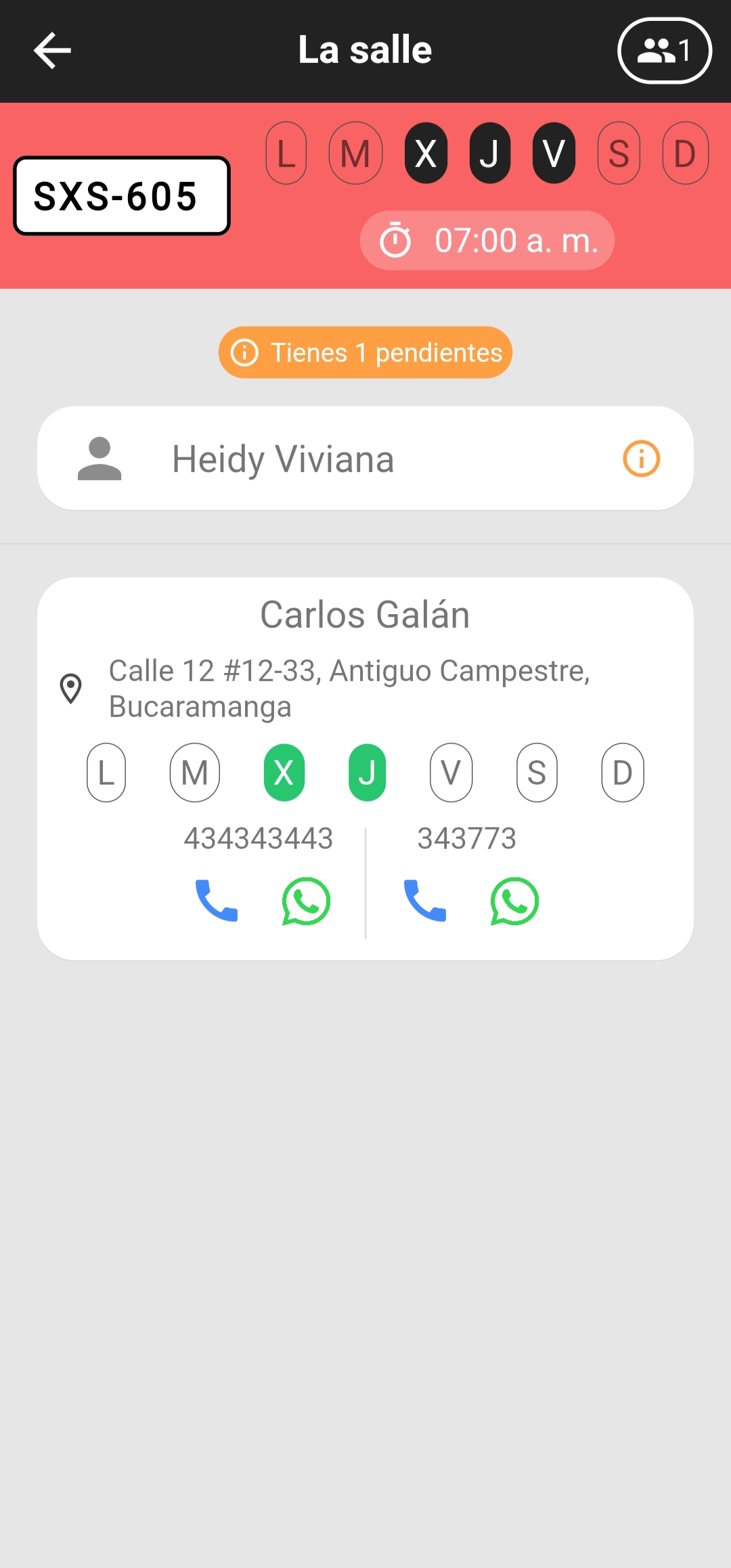731x1568 pixels.
Task: Open WhatsApp chat for 434343443
Action: tap(306, 900)
